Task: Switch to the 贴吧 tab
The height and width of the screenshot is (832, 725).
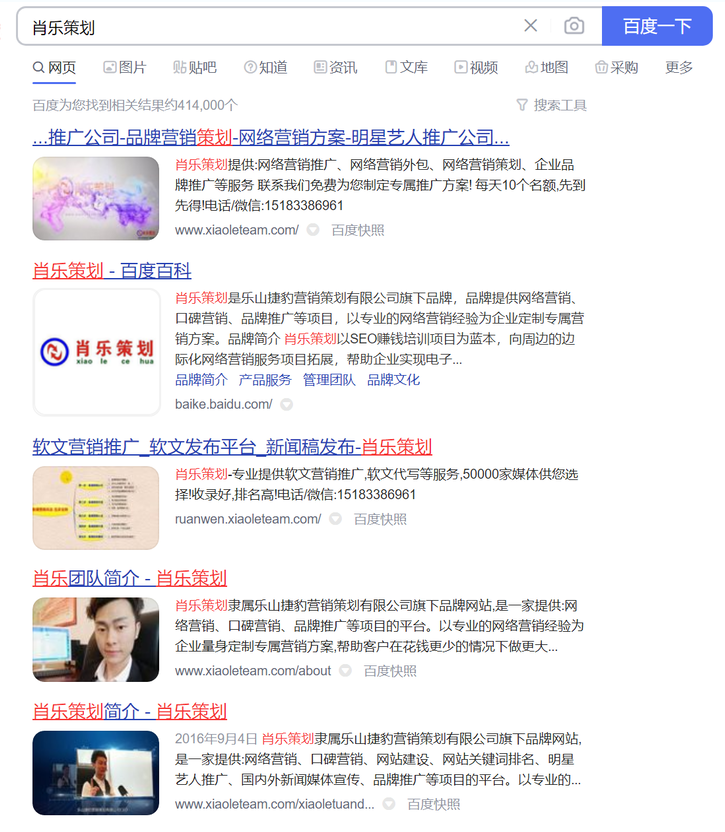Action: click(194, 67)
